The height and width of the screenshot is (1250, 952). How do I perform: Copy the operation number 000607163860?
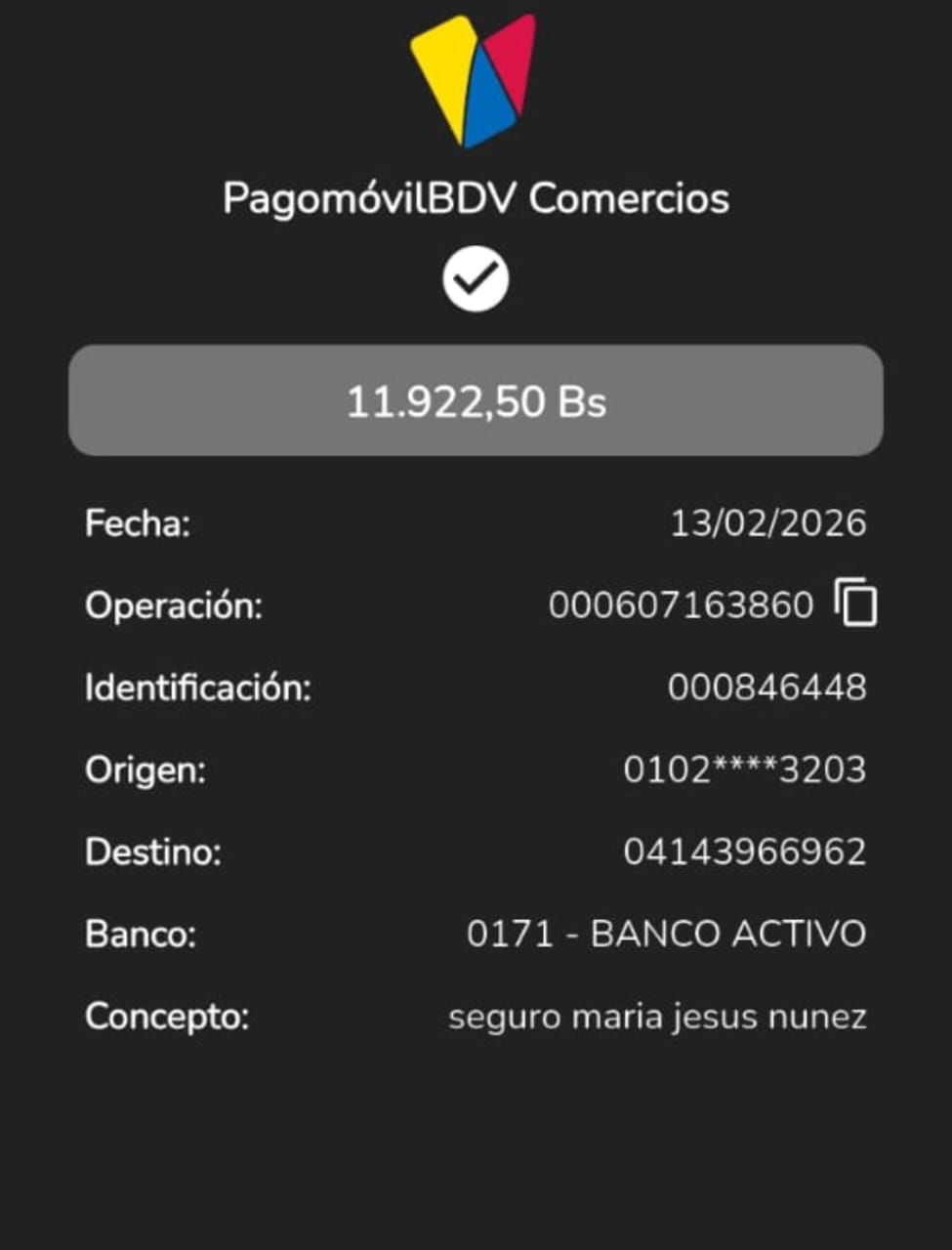coord(855,603)
